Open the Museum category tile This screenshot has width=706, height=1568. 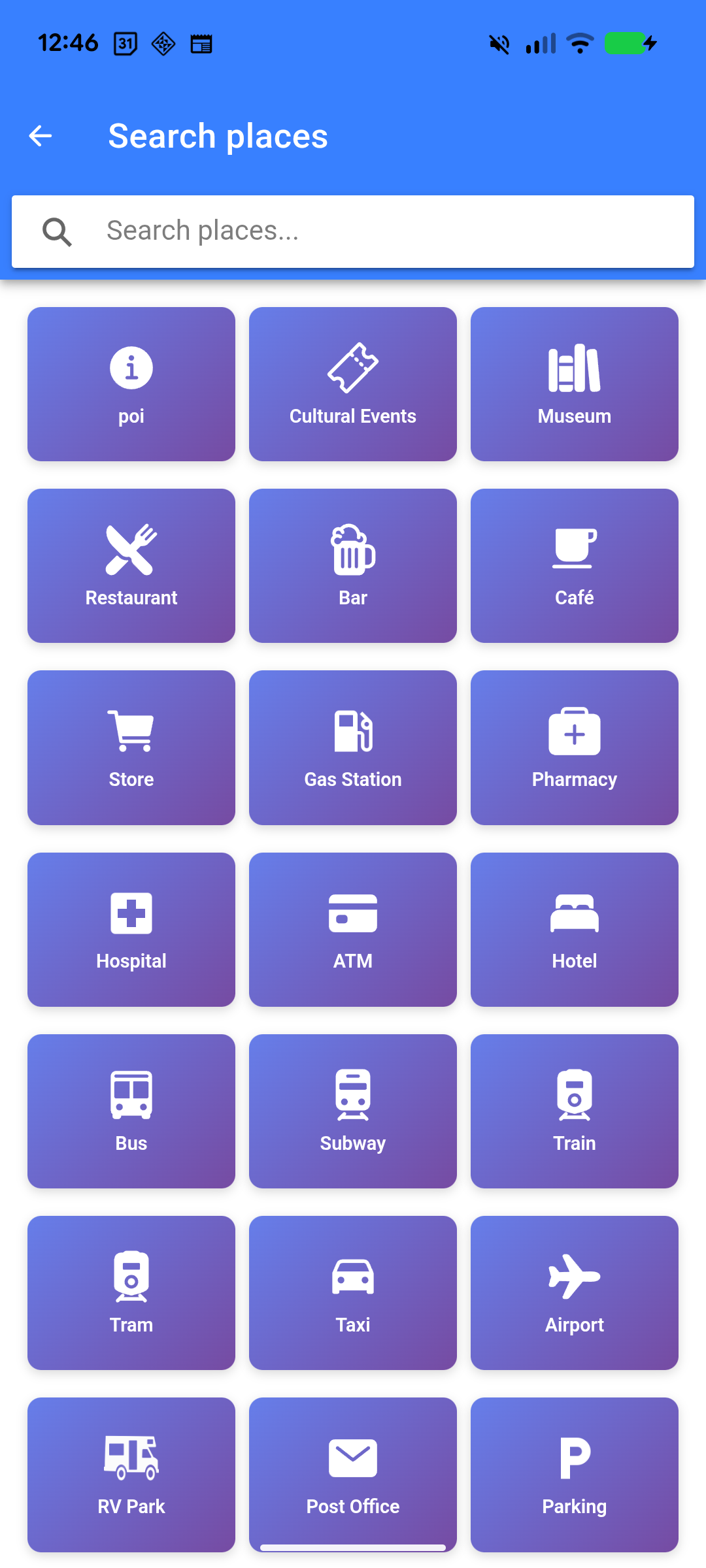tap(574, 382)
